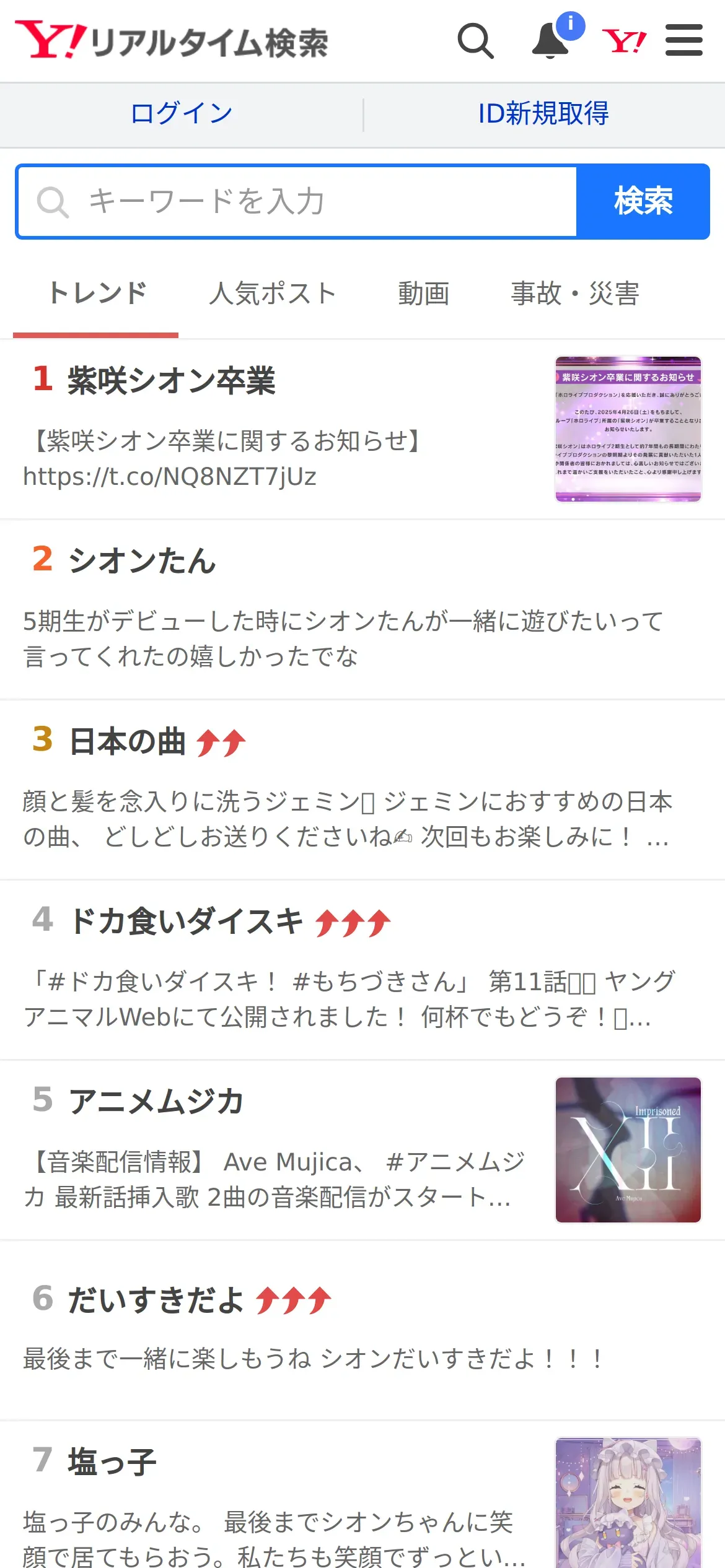Viewport: 725px width, 1568px height.
Task: Switch to the 人気ポスト tab
Action: 273,294
